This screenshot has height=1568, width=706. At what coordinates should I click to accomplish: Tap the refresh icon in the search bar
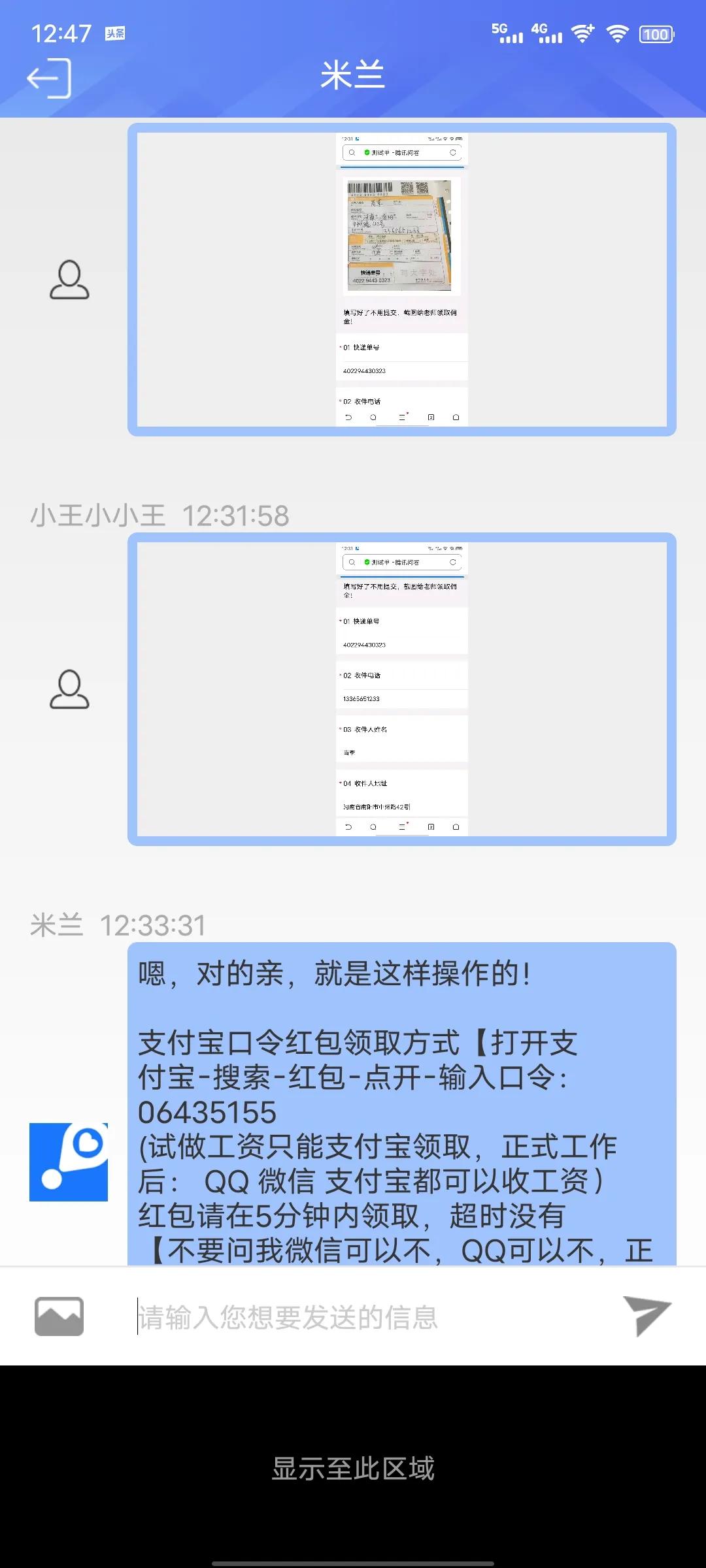tap(454, 562)
